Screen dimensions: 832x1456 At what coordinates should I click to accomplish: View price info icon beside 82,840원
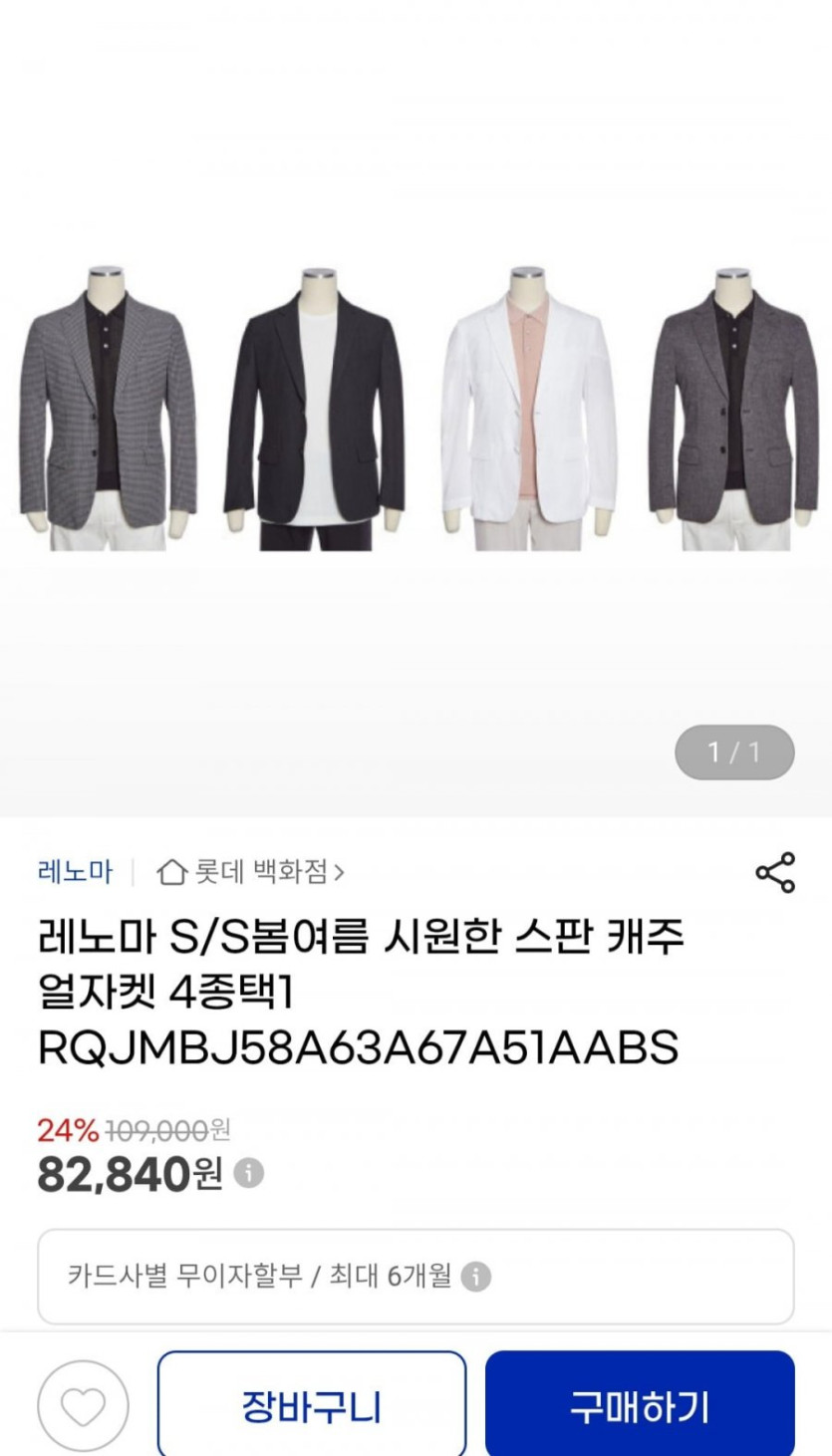tap(249, 1173)
